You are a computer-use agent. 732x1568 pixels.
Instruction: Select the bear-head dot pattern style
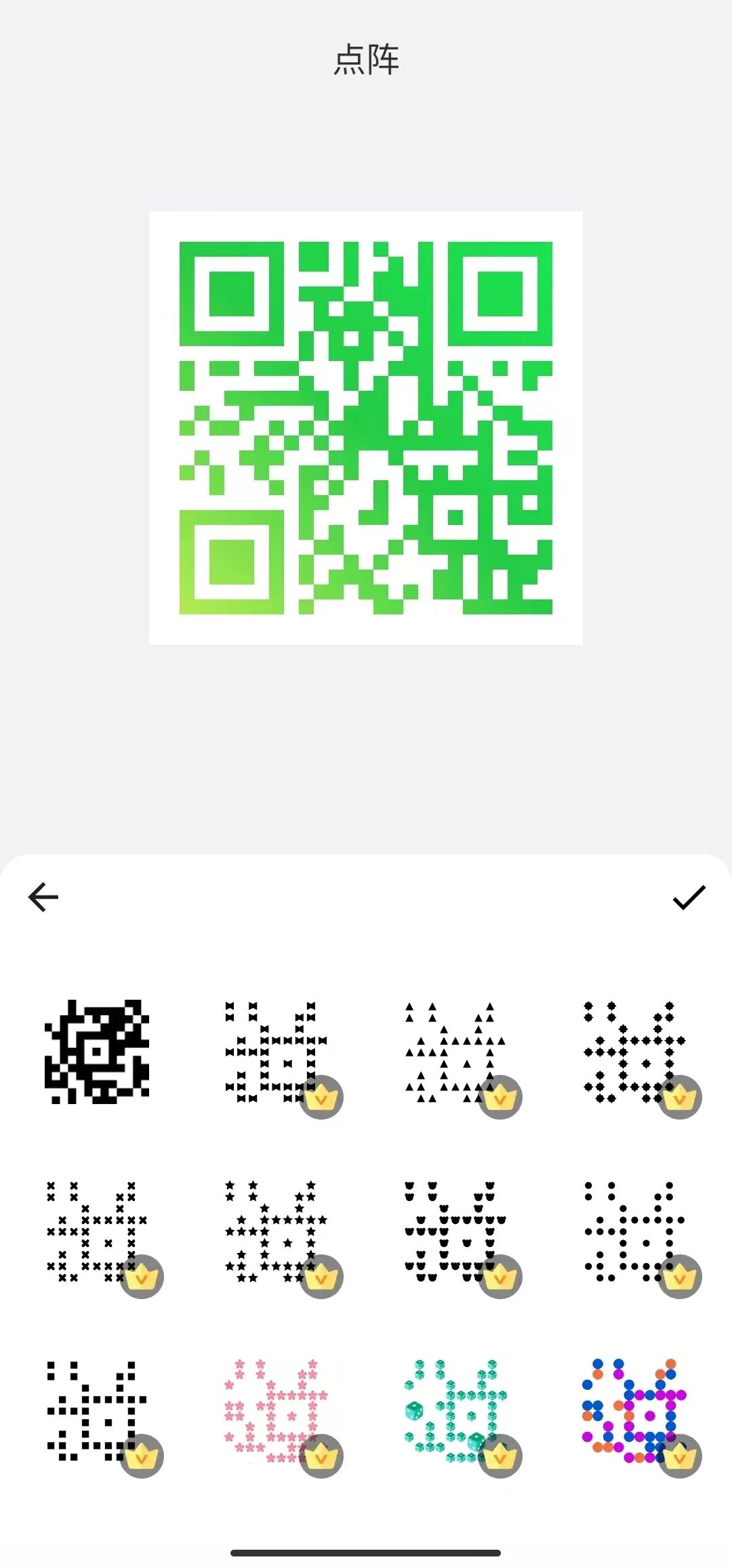click(455, 1231)
